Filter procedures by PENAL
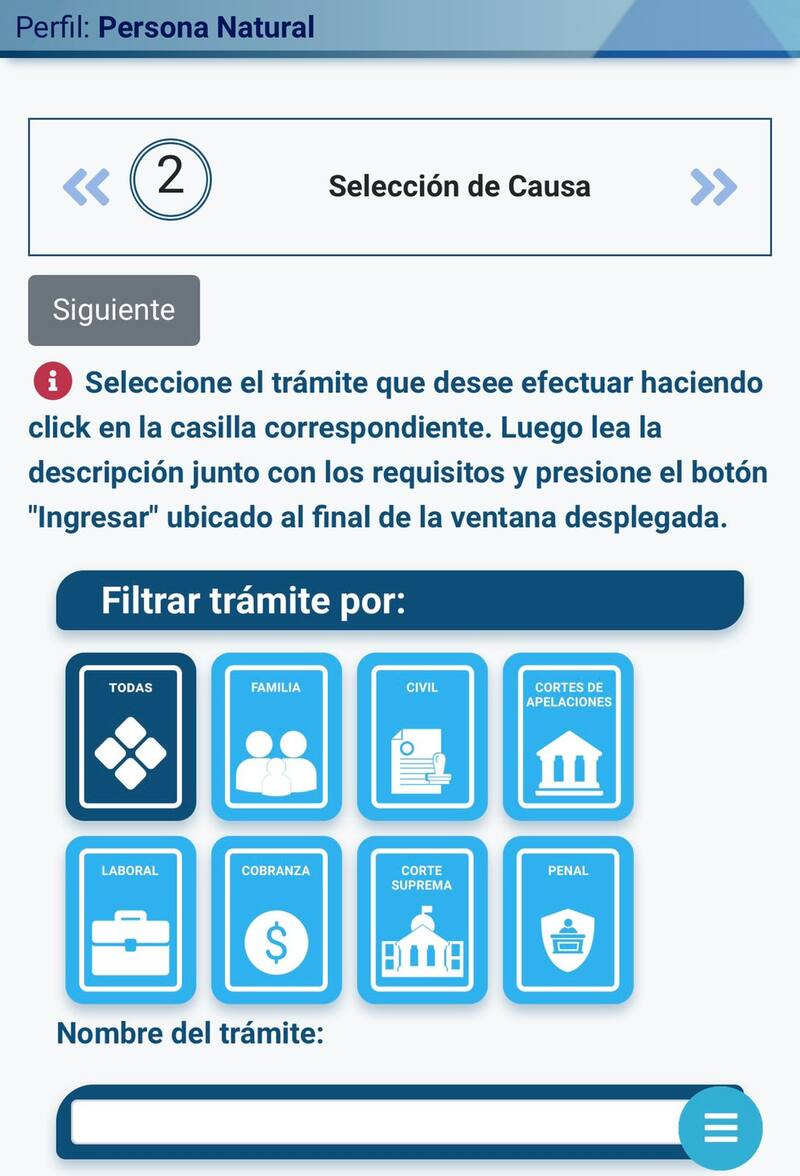The height and width of the screenshot is (1176, 800). [568, 920]
